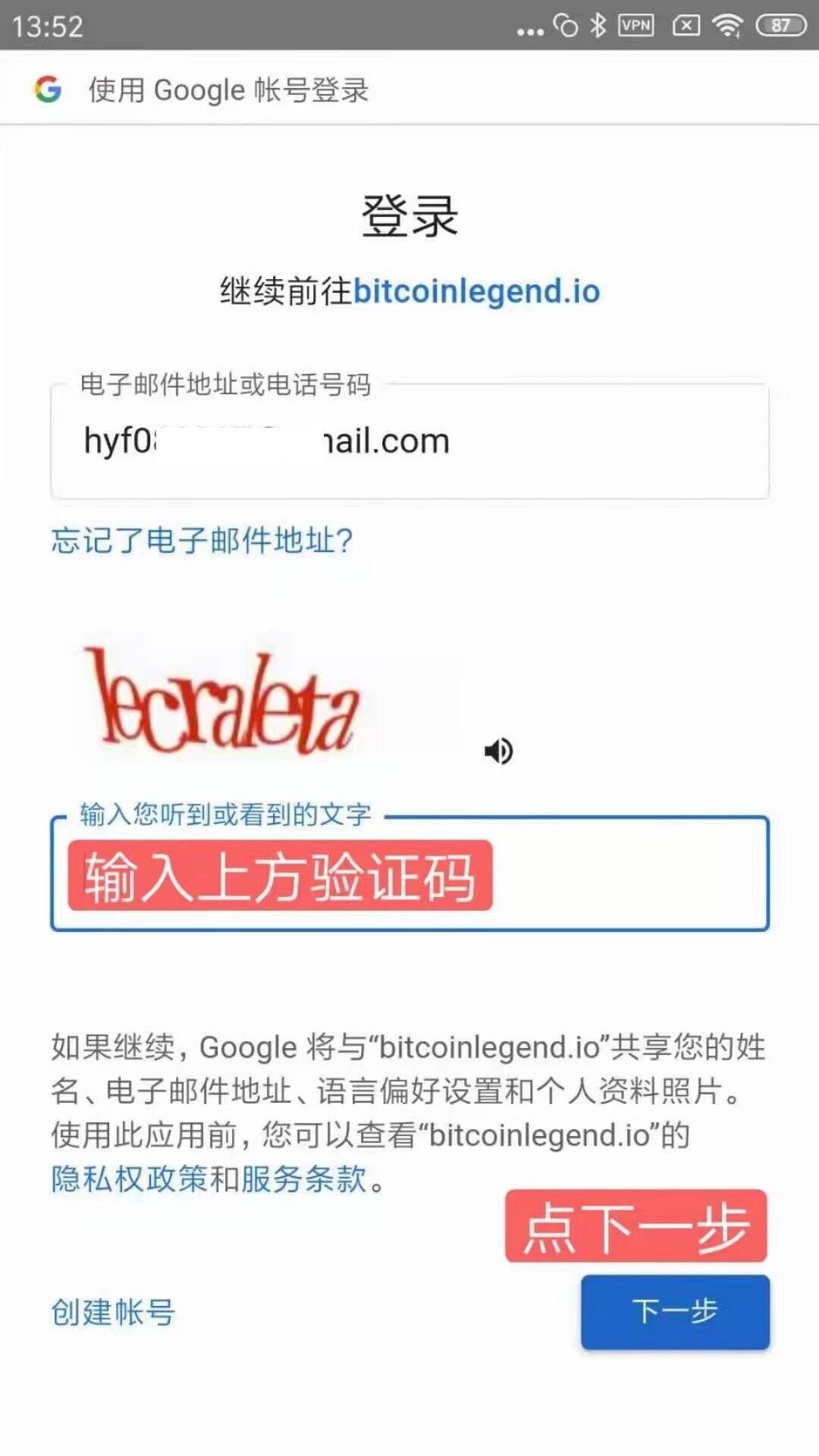Screen dimensions: 819x1456
Task: Tap the email or phone number field
Action: (409, 441)
